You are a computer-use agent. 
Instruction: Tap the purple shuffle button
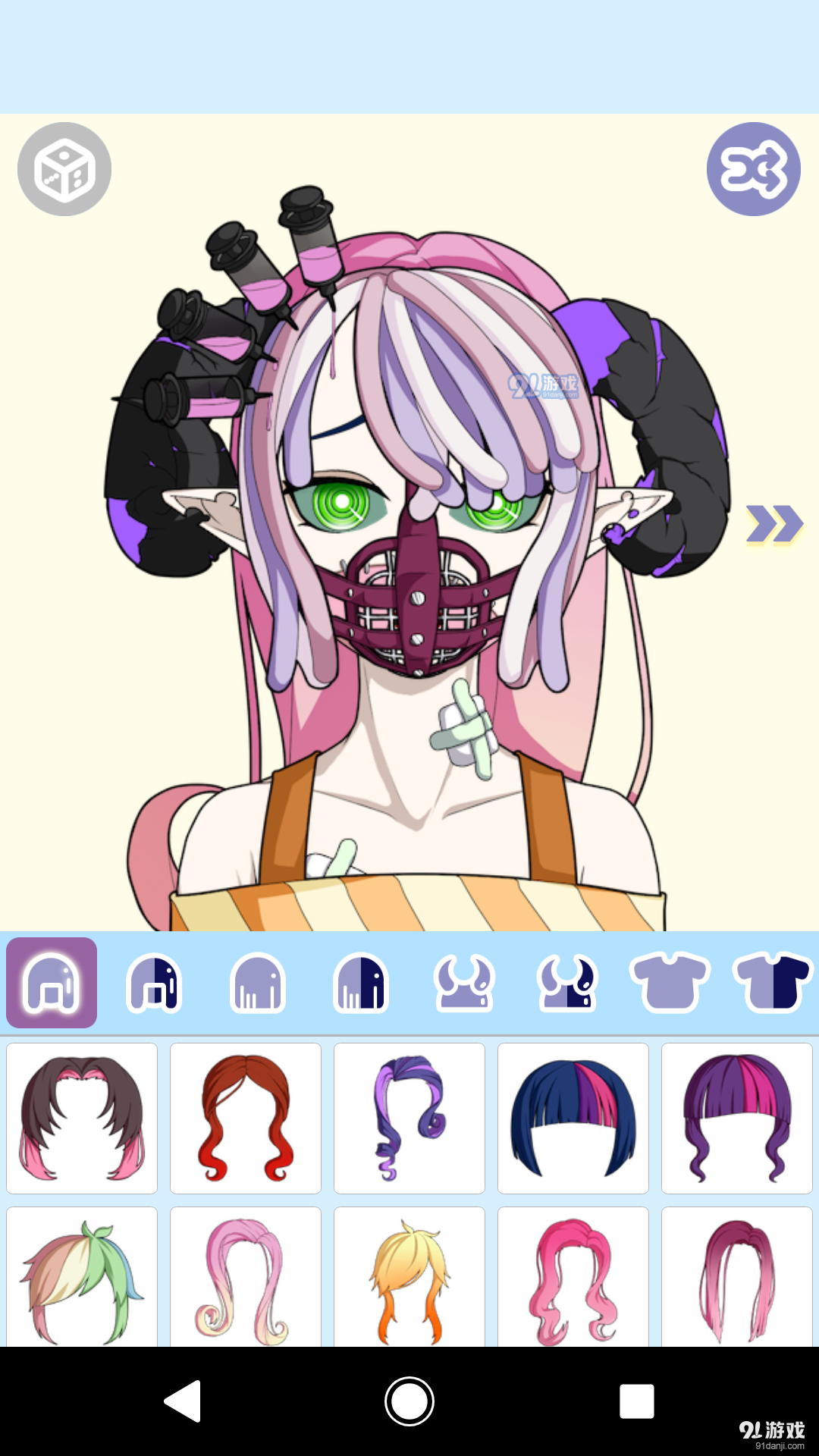click(753, 169)
